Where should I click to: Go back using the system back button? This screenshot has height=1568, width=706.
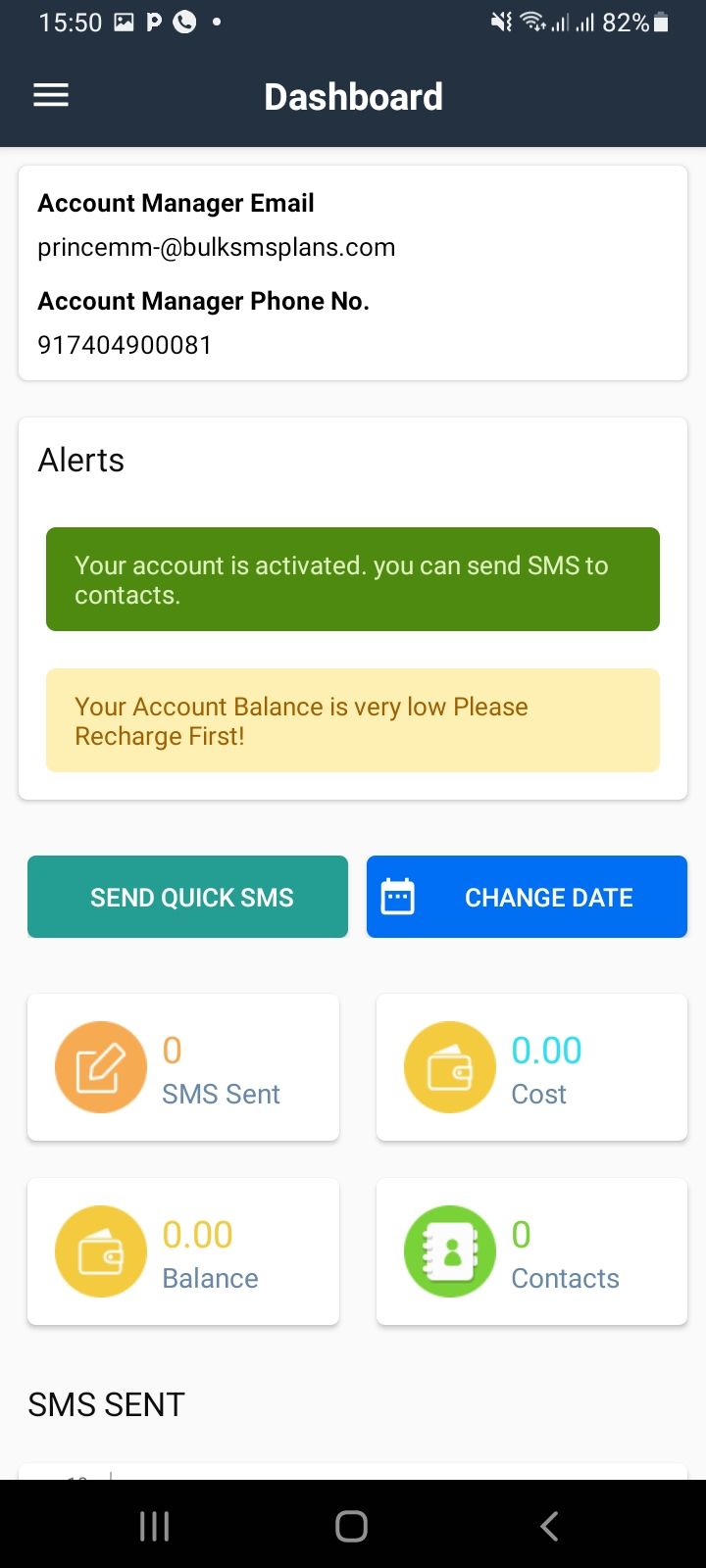[x=549, y=1526]
